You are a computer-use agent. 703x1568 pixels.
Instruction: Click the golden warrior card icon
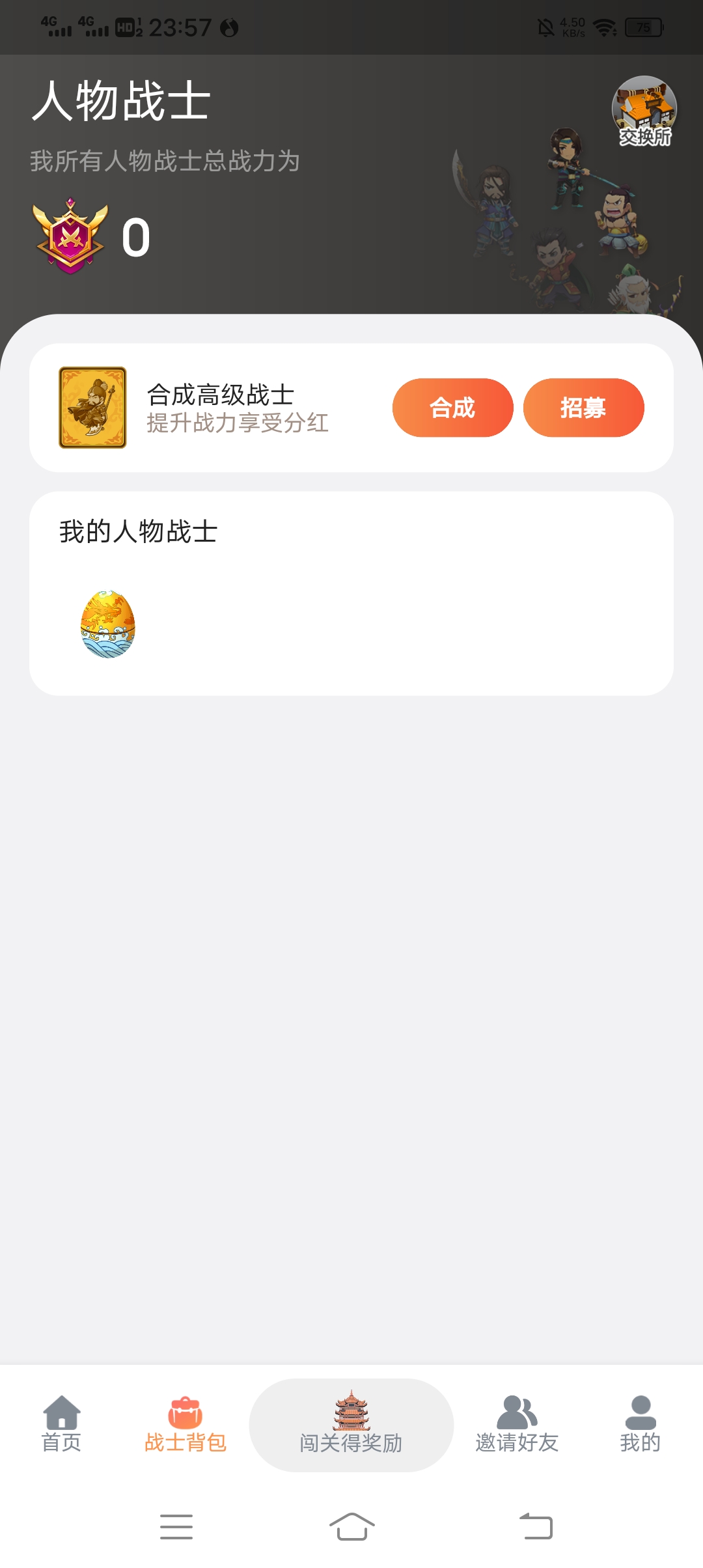pyautogui.click(x=92, y=406)
